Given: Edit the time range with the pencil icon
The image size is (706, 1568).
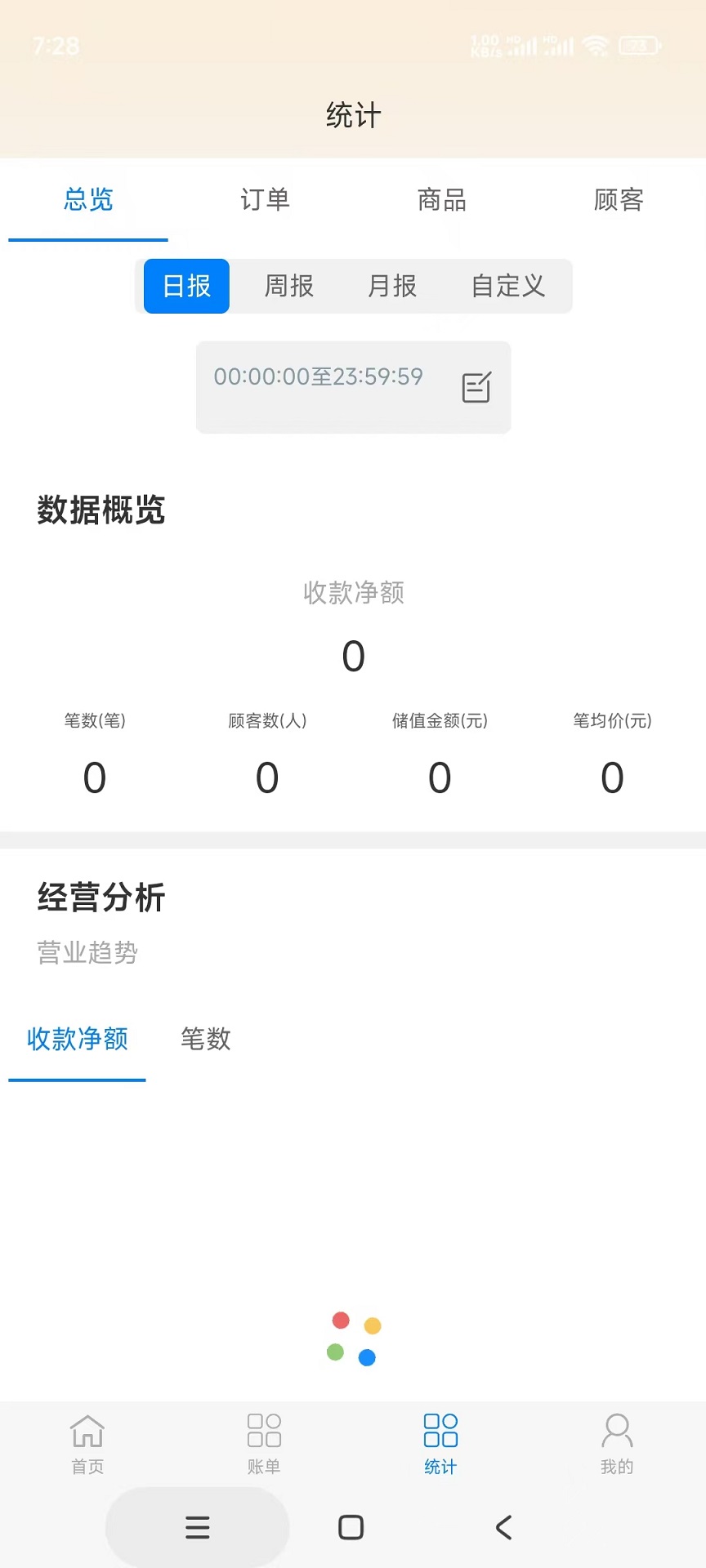Looking at the screenshot, I should tap(476, 387).
